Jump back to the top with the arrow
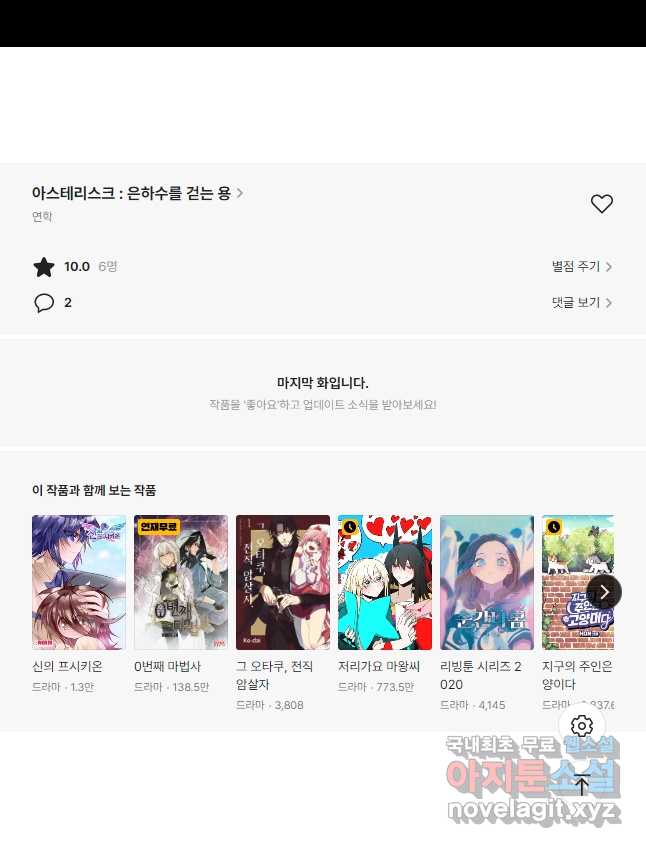 click(x=582, y=784)
